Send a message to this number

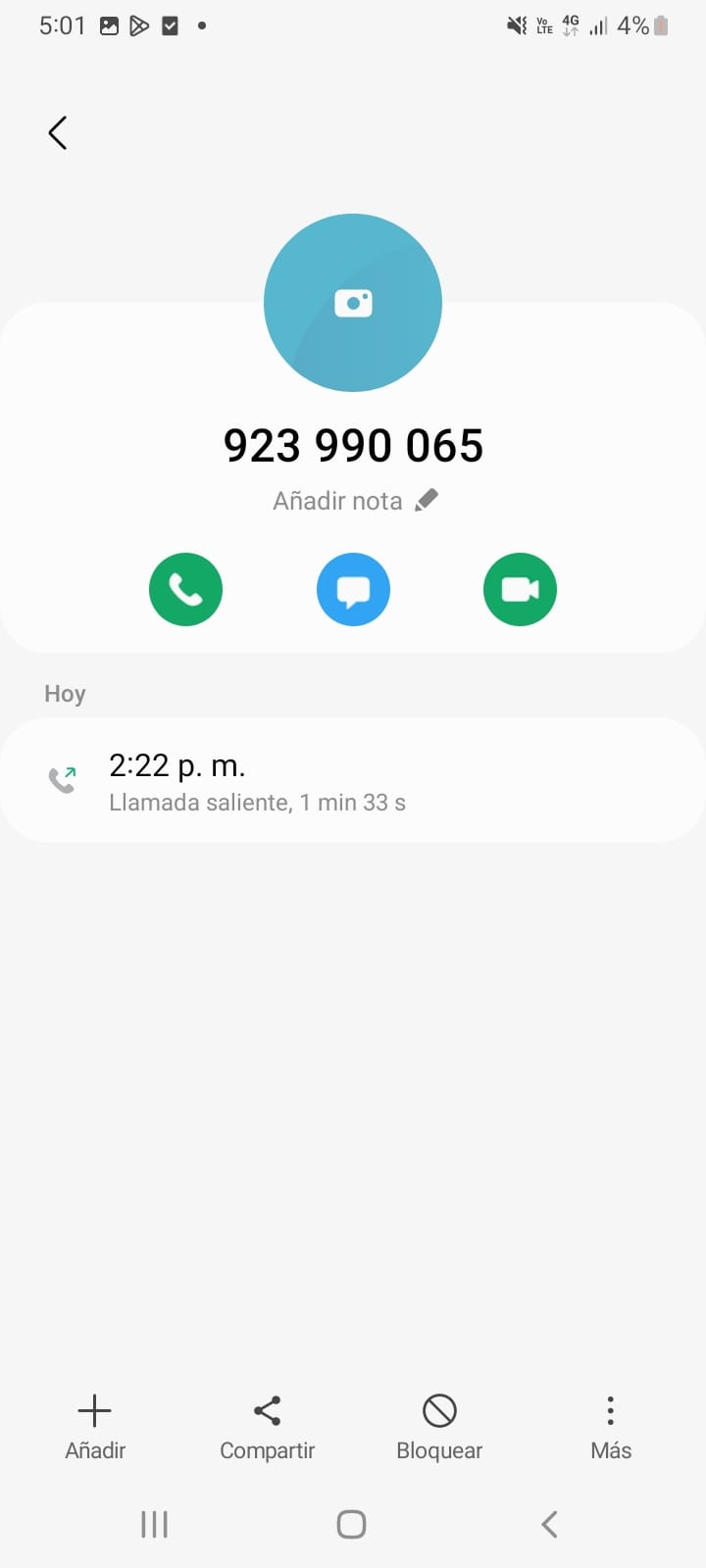(x=353, y=589)
